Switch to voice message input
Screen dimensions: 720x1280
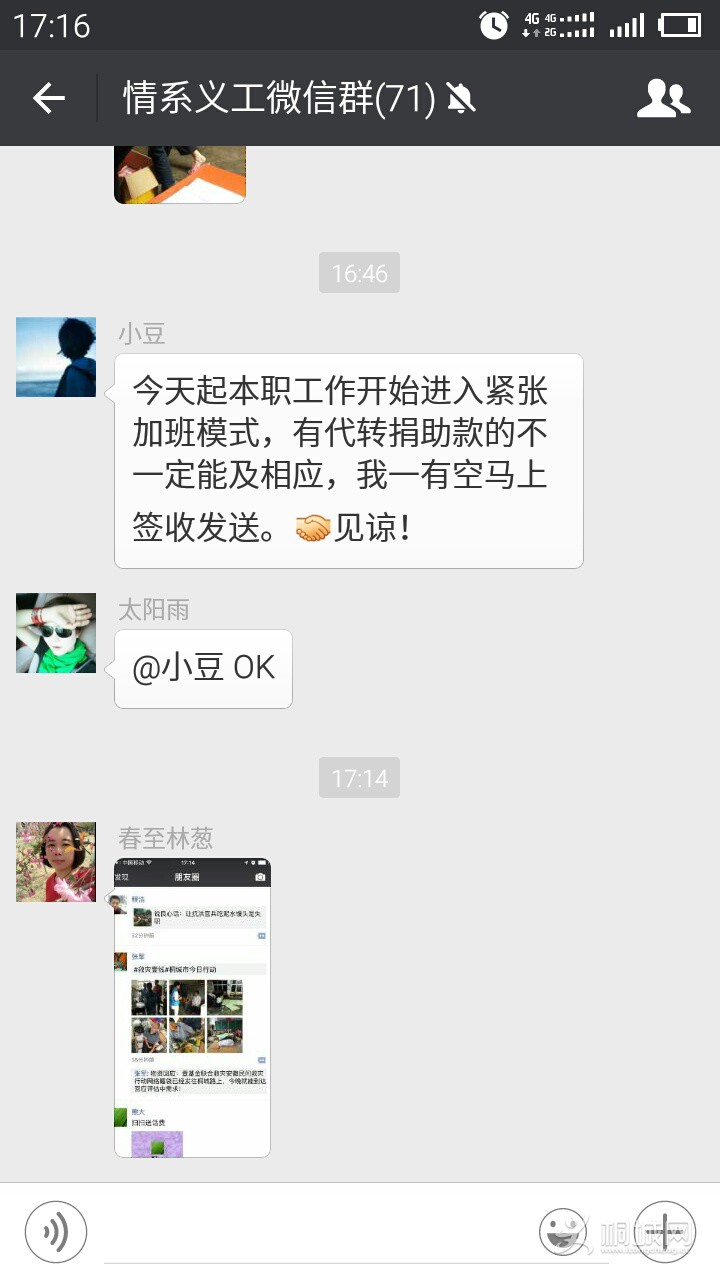pyautogui.click(x=56, y=1231)
